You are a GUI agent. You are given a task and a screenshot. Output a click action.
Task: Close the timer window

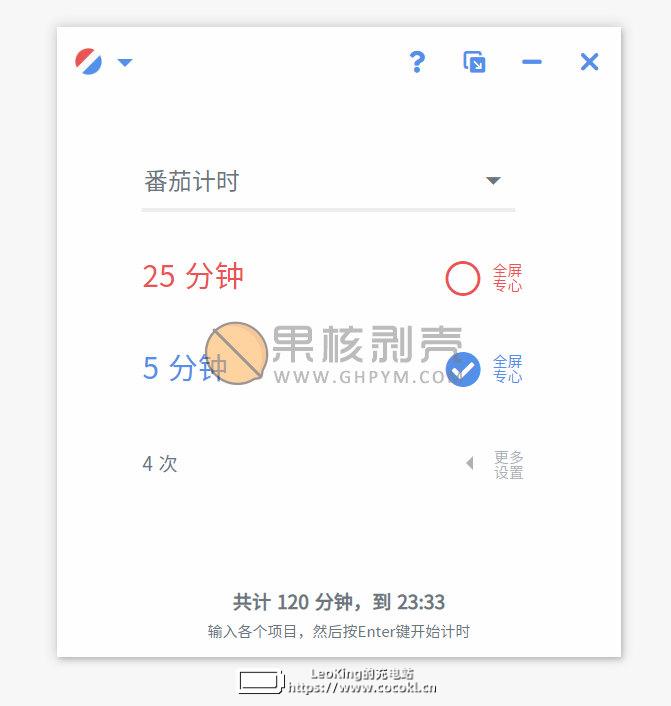pos(589,62)
